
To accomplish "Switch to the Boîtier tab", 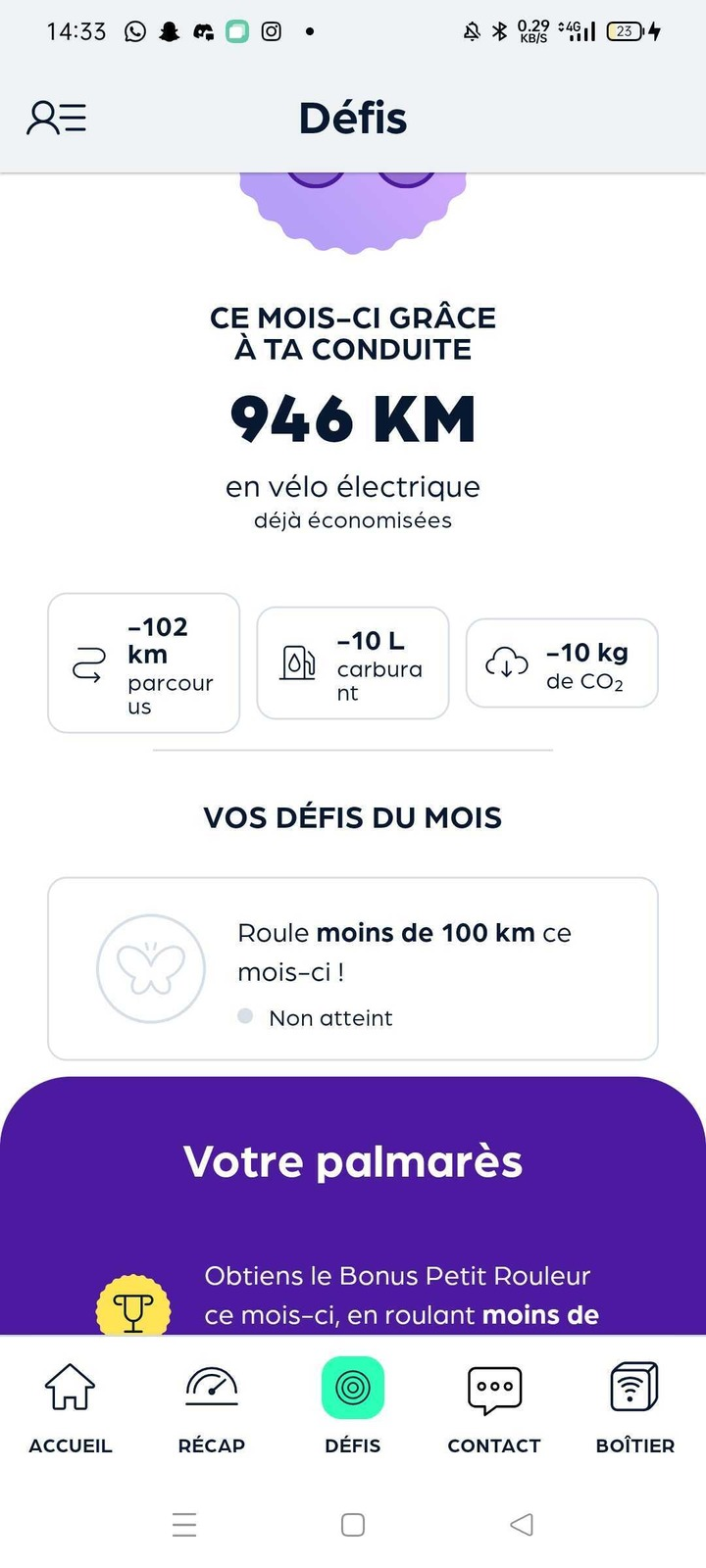I will point(635,1405).
